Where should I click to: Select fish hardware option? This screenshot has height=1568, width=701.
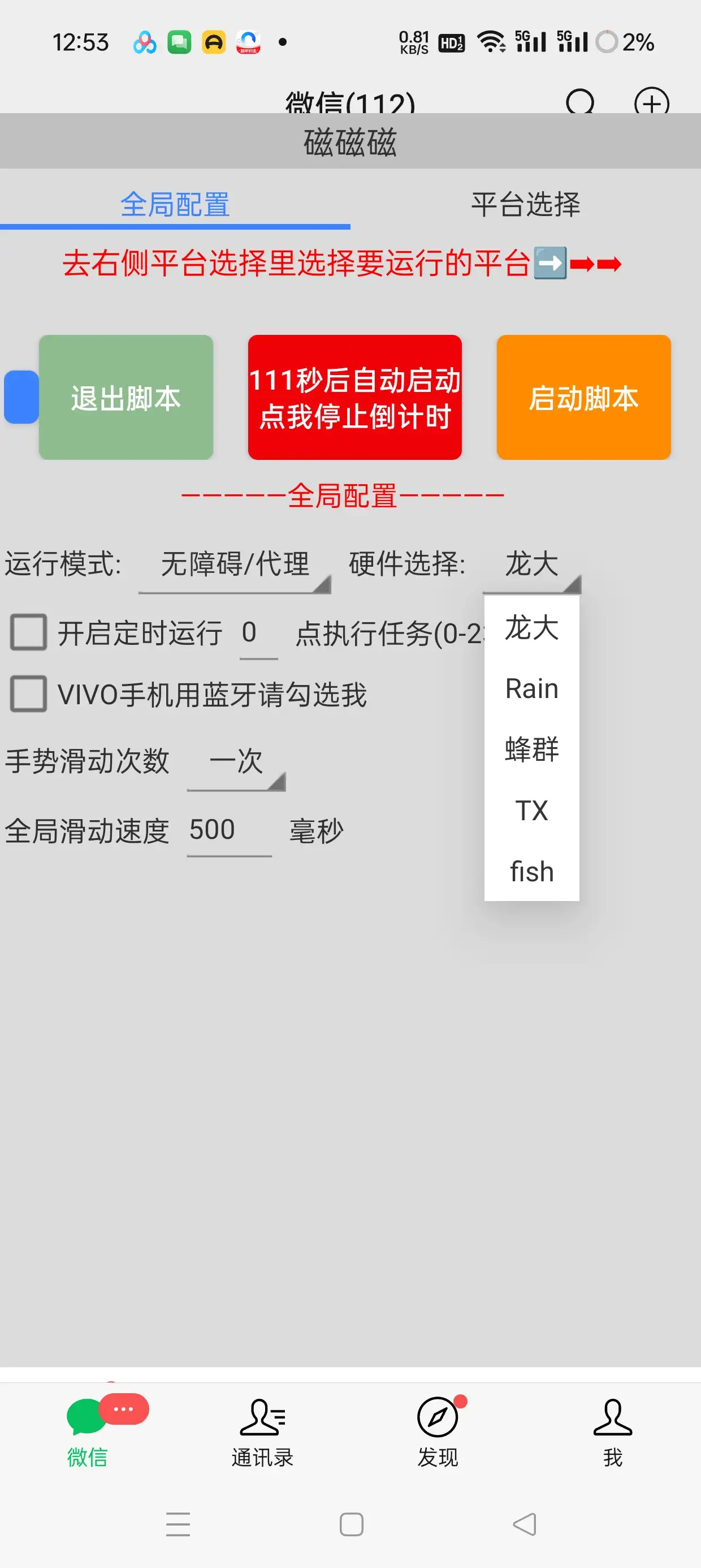531,871
